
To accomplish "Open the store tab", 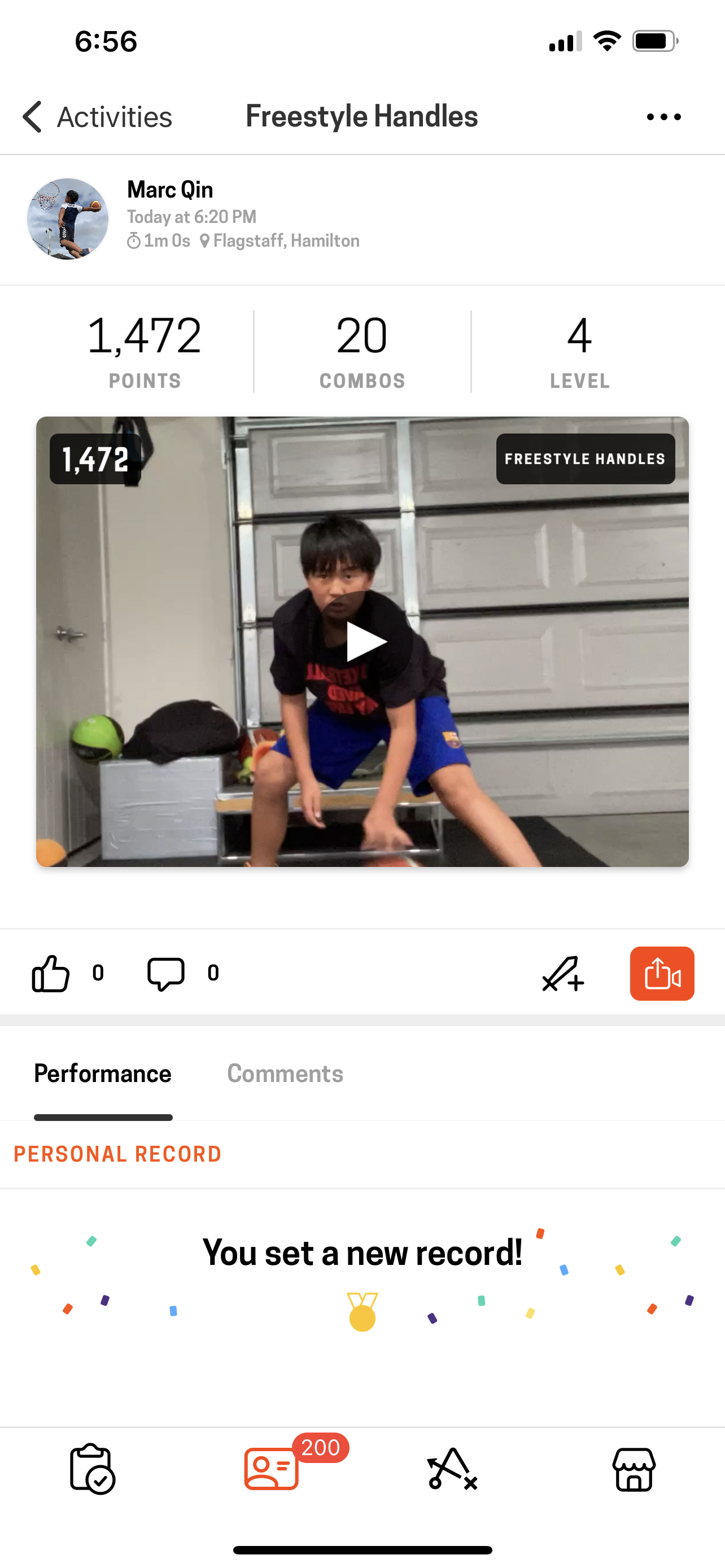I will pos(634,1469).
